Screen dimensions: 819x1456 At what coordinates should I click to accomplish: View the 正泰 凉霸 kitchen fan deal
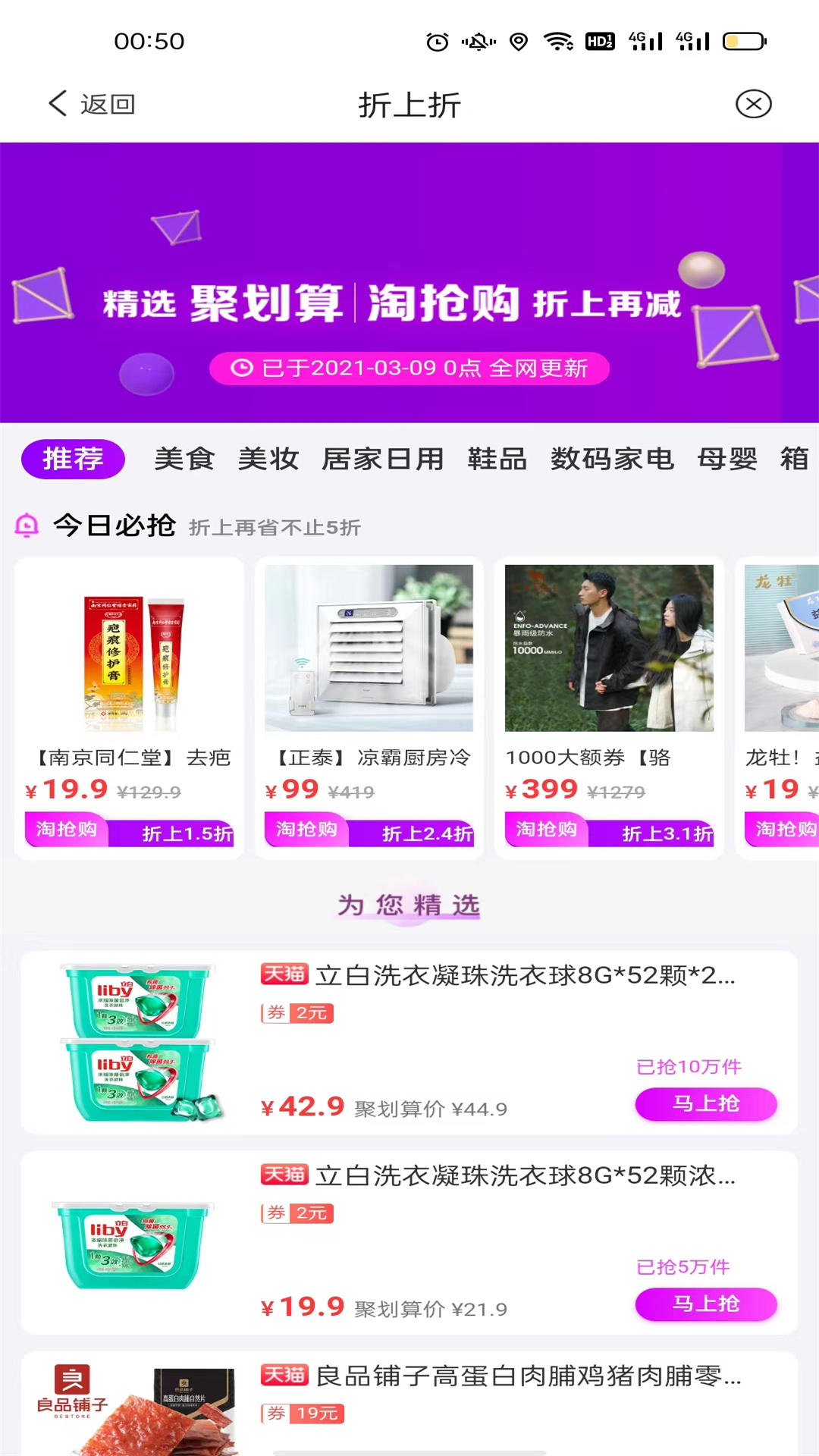tap(369, 708)
